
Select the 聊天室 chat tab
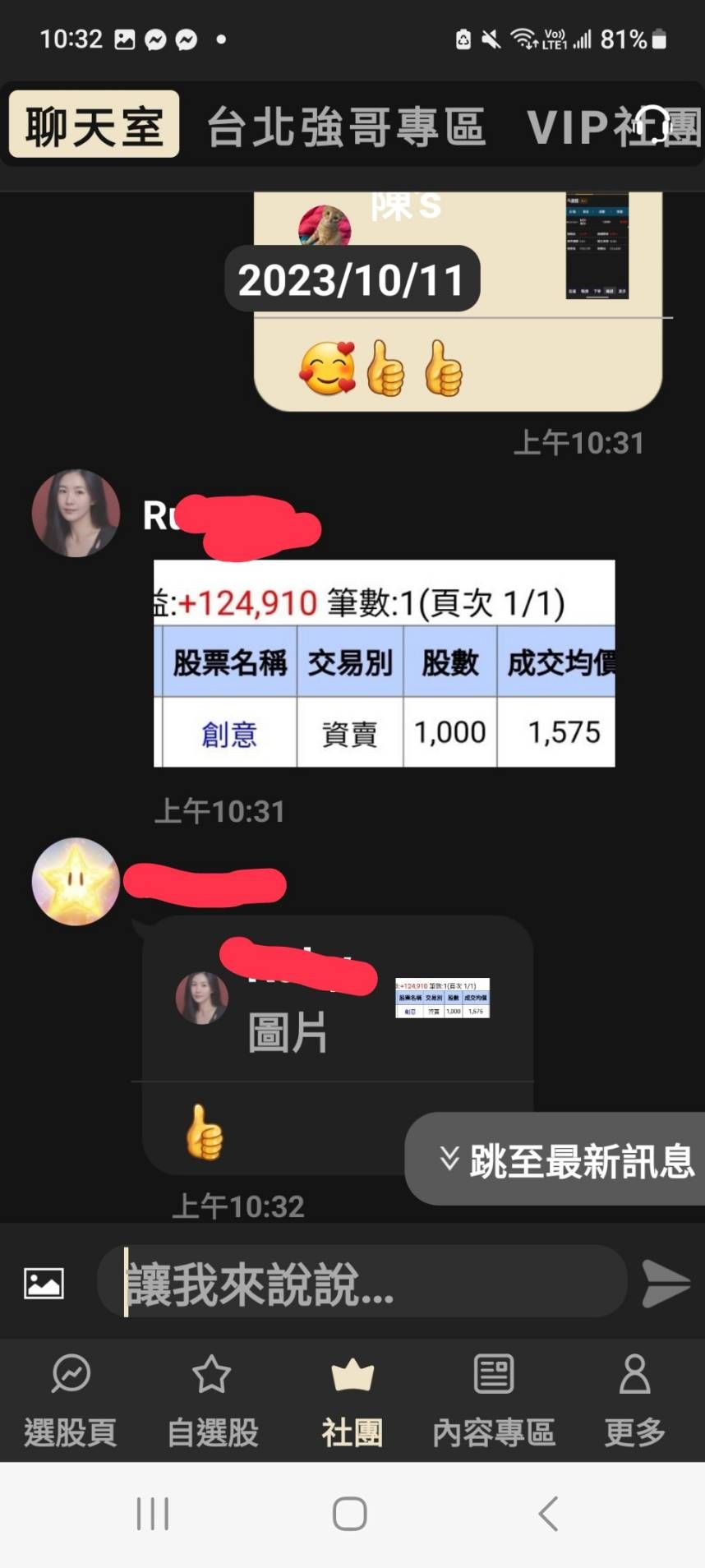(x=93, y=123)
